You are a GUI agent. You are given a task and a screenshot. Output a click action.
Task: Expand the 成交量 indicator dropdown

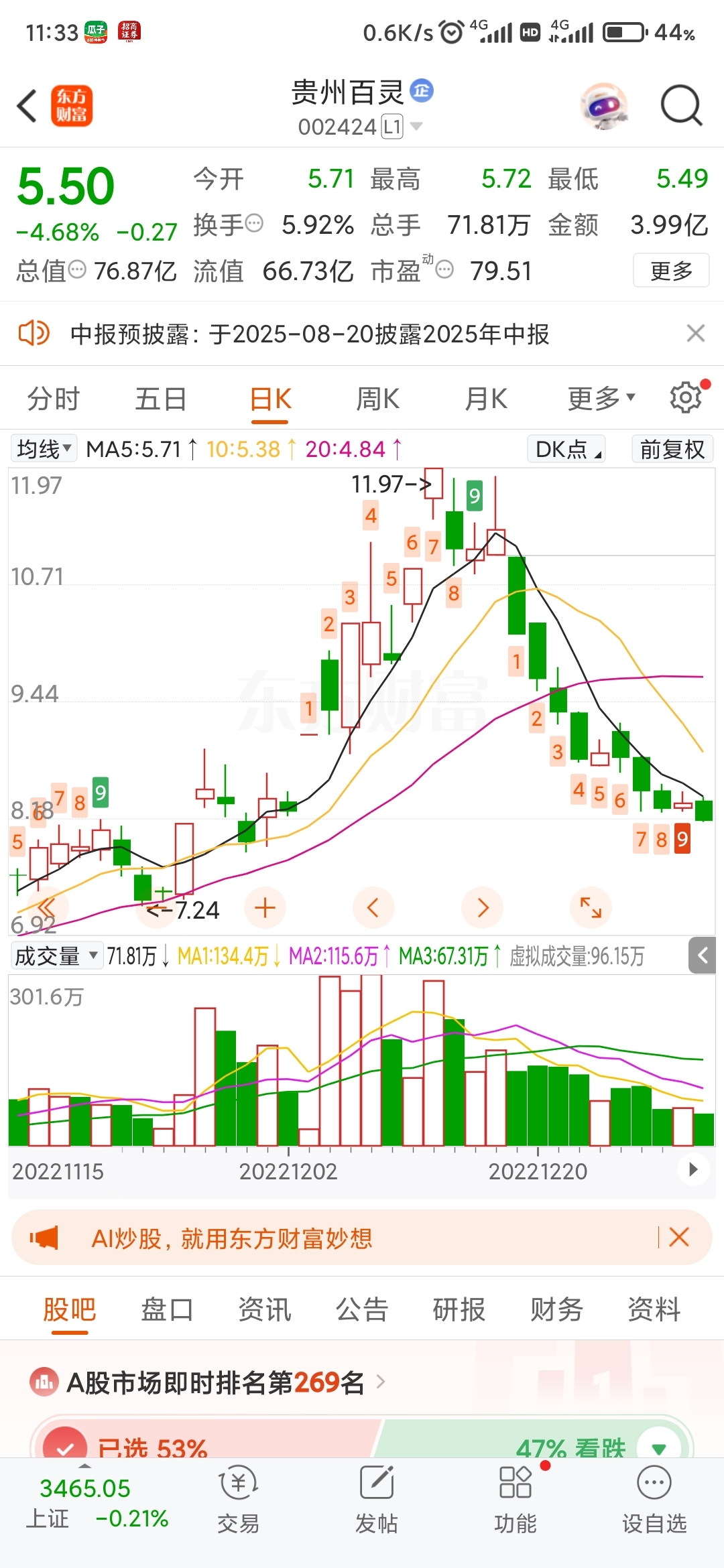coord(57,956)
